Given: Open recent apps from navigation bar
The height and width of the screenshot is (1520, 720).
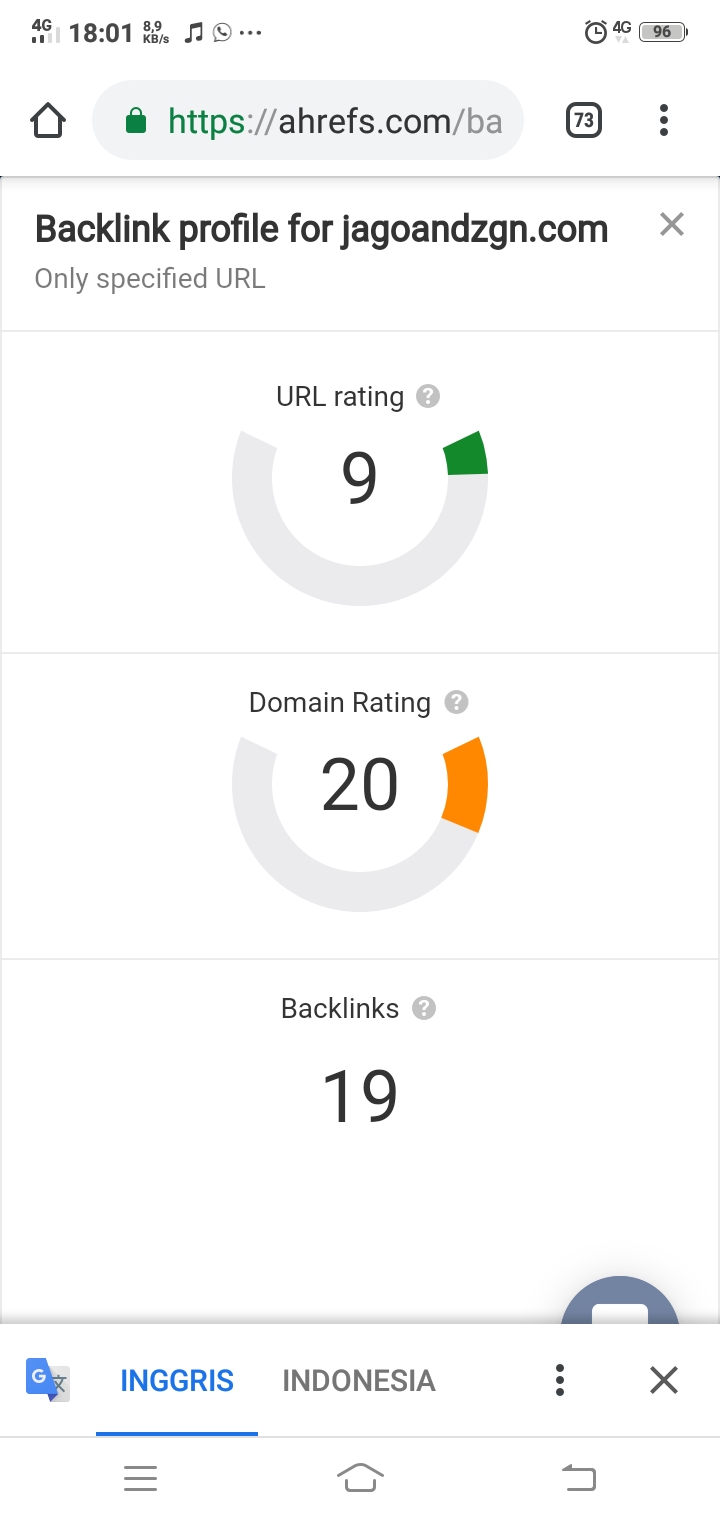Looking at the screenshot, I should click(140, 1477).
